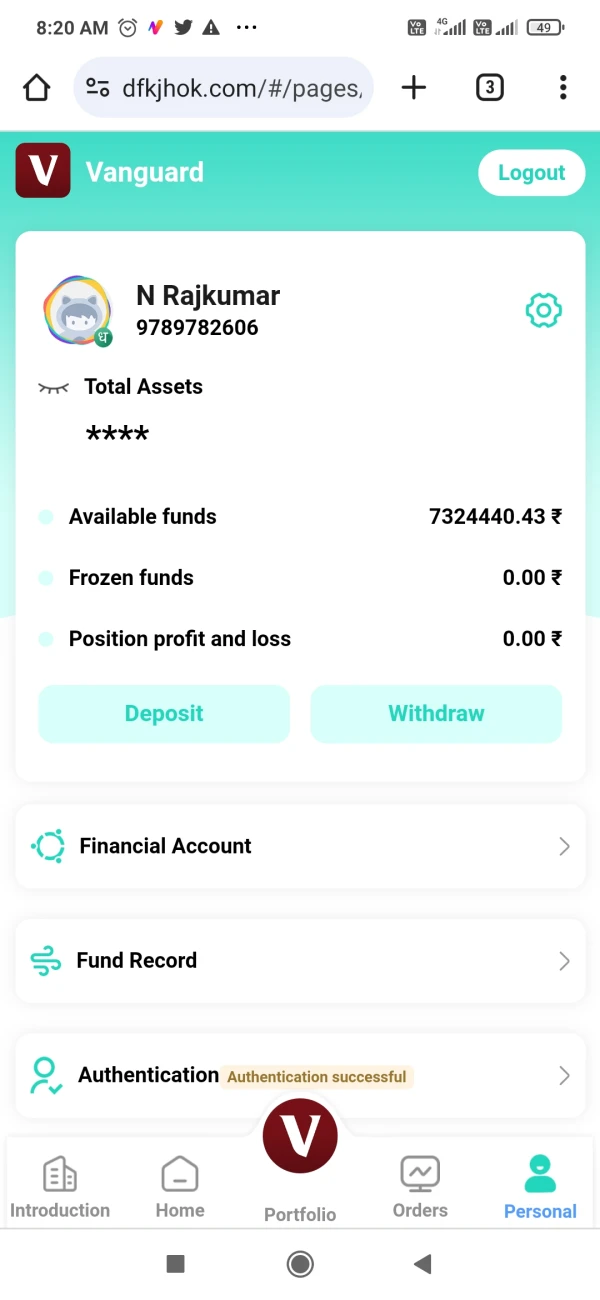Open a new browser tab
600x1300 pixels.
[413, 88]
